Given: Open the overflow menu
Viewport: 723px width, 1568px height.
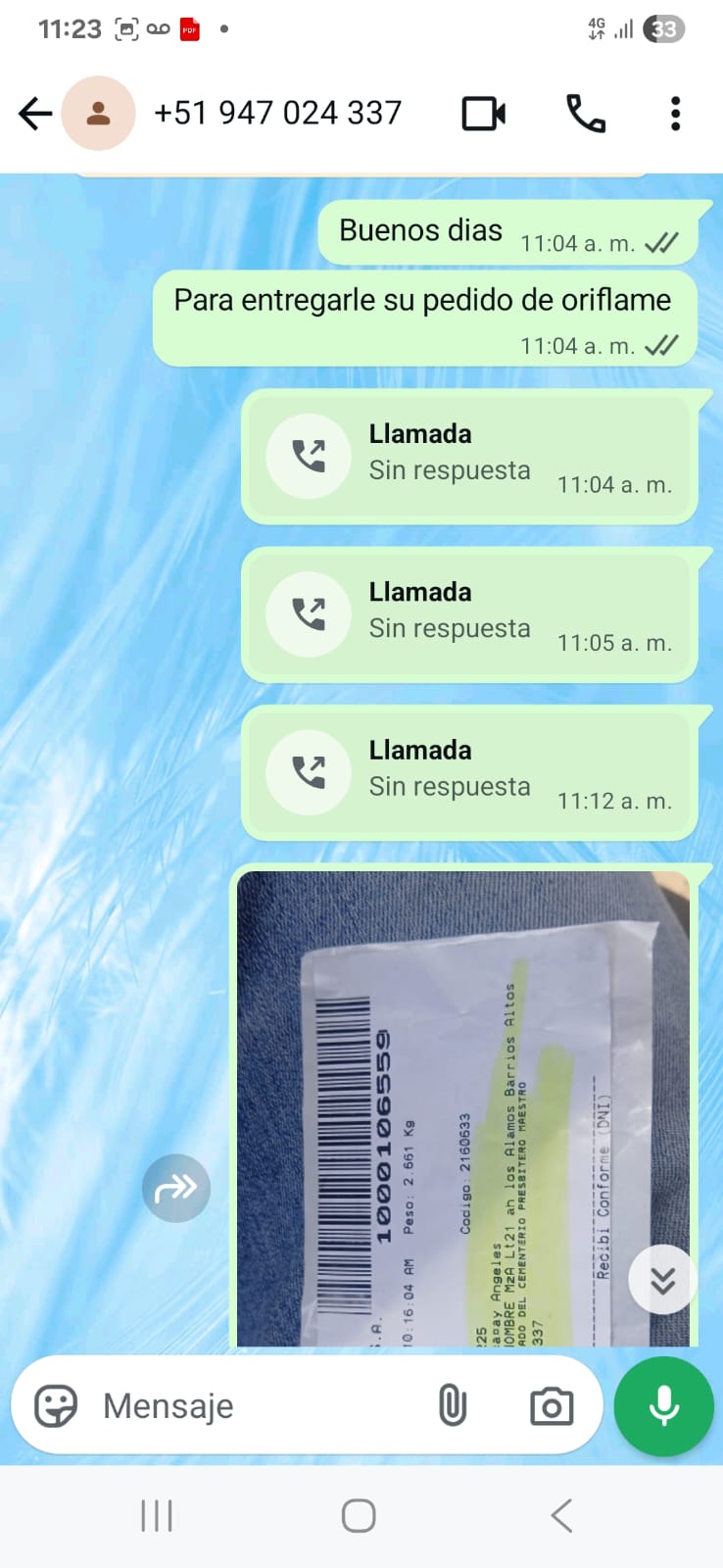Looking at the screenshot, I should click(x=675, y=114).
